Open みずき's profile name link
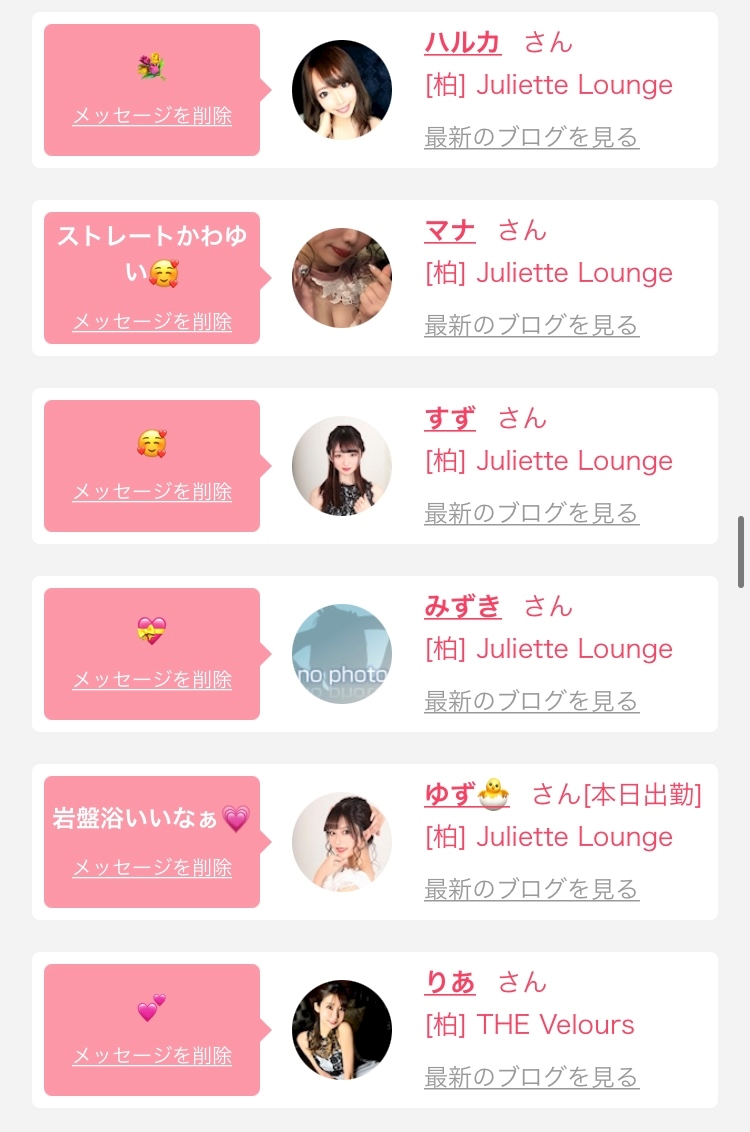The image size is (750, 1132). coord(462,606)
